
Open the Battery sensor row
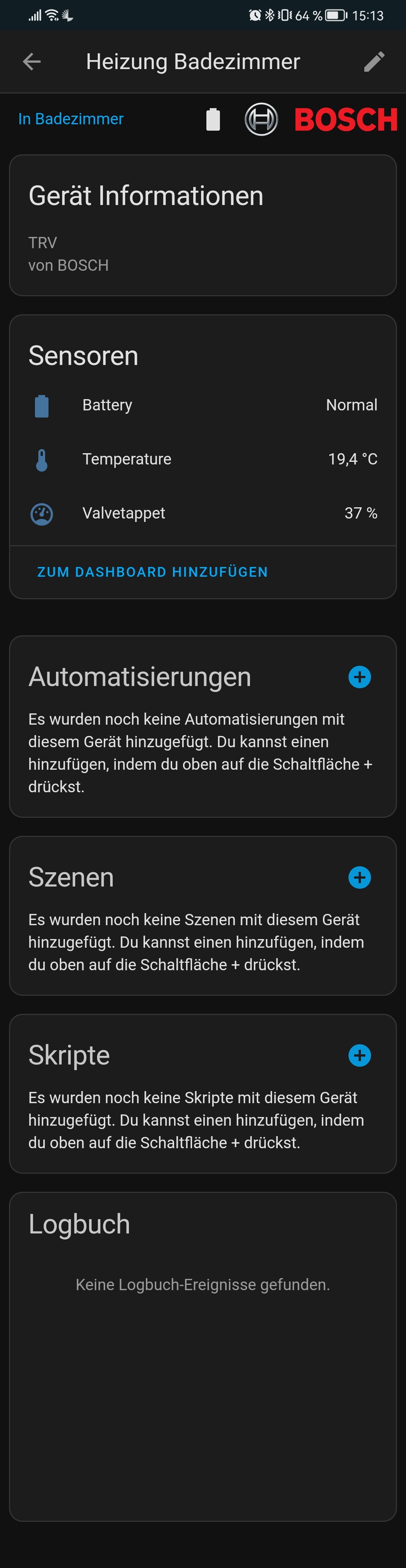(203, 406)
